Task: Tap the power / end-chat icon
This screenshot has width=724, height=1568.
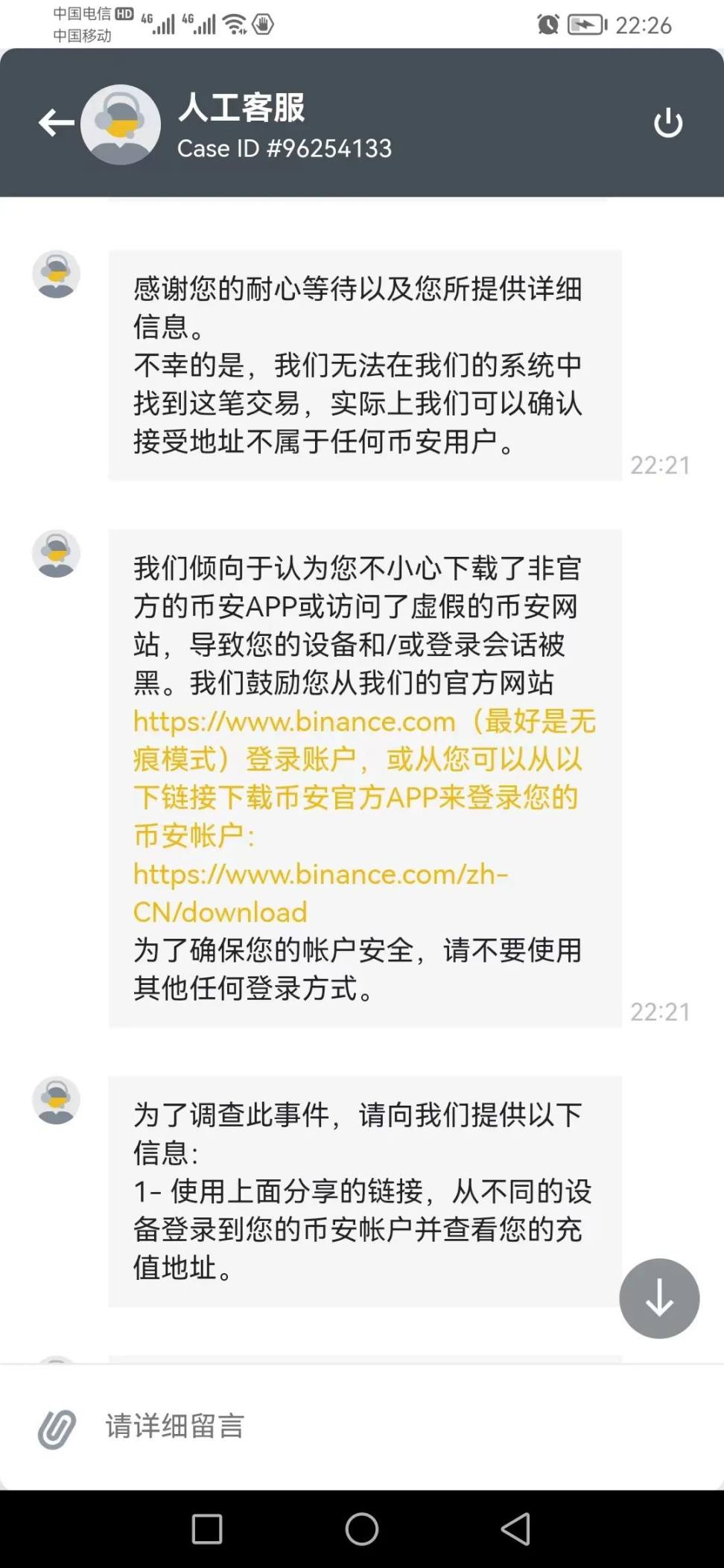Action: tap(668, 123)
